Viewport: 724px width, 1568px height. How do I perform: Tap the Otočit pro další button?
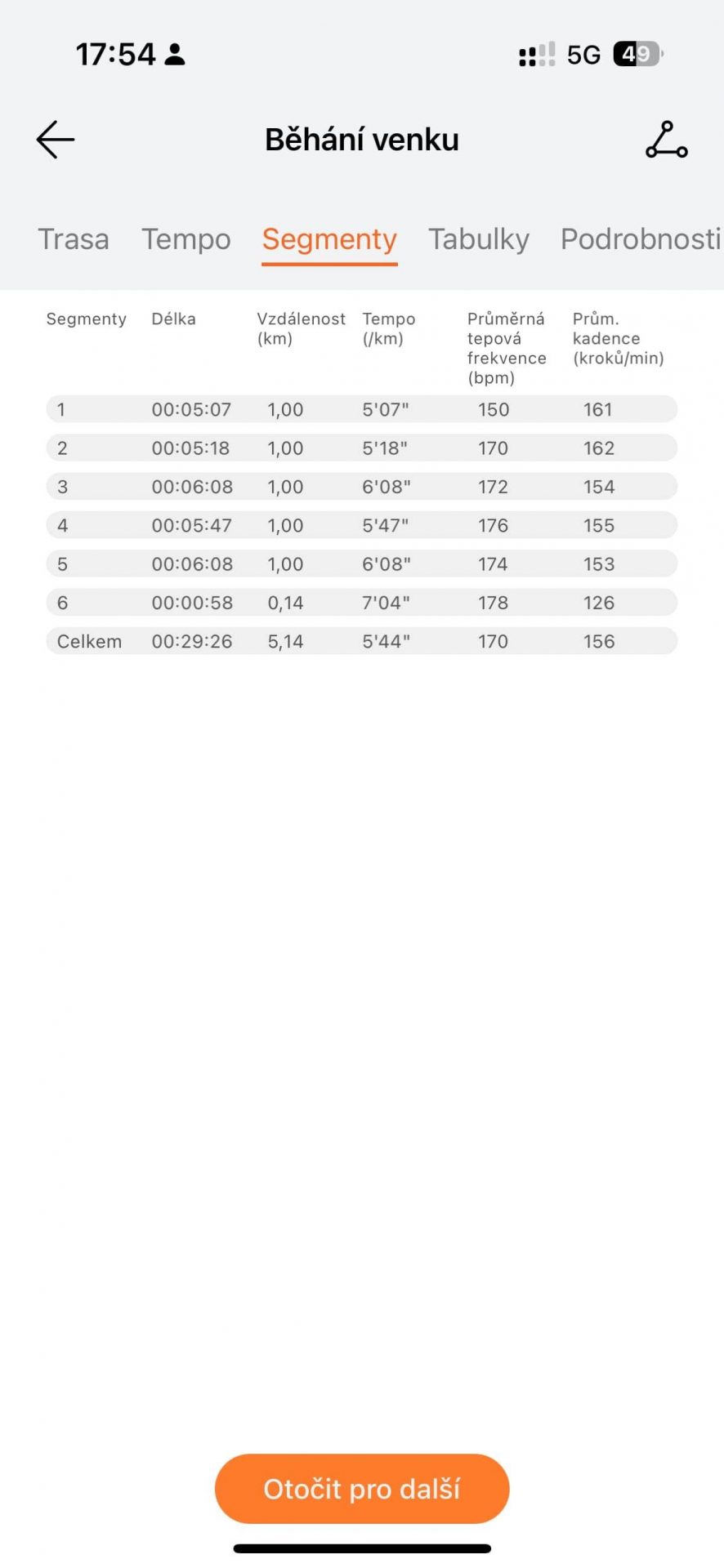click(x=362, y=1489)
